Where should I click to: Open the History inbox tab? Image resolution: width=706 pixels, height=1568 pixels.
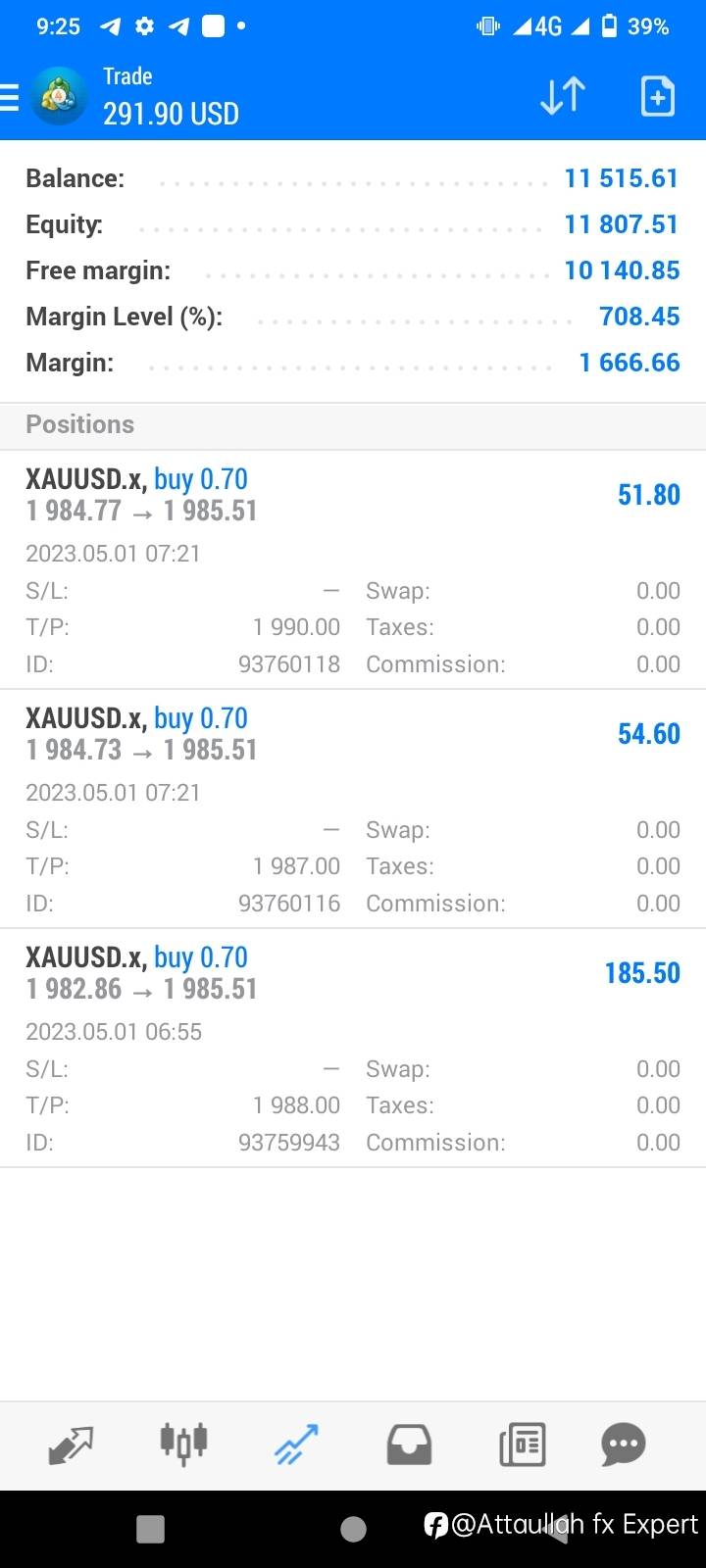click(x=409, y=1445)
